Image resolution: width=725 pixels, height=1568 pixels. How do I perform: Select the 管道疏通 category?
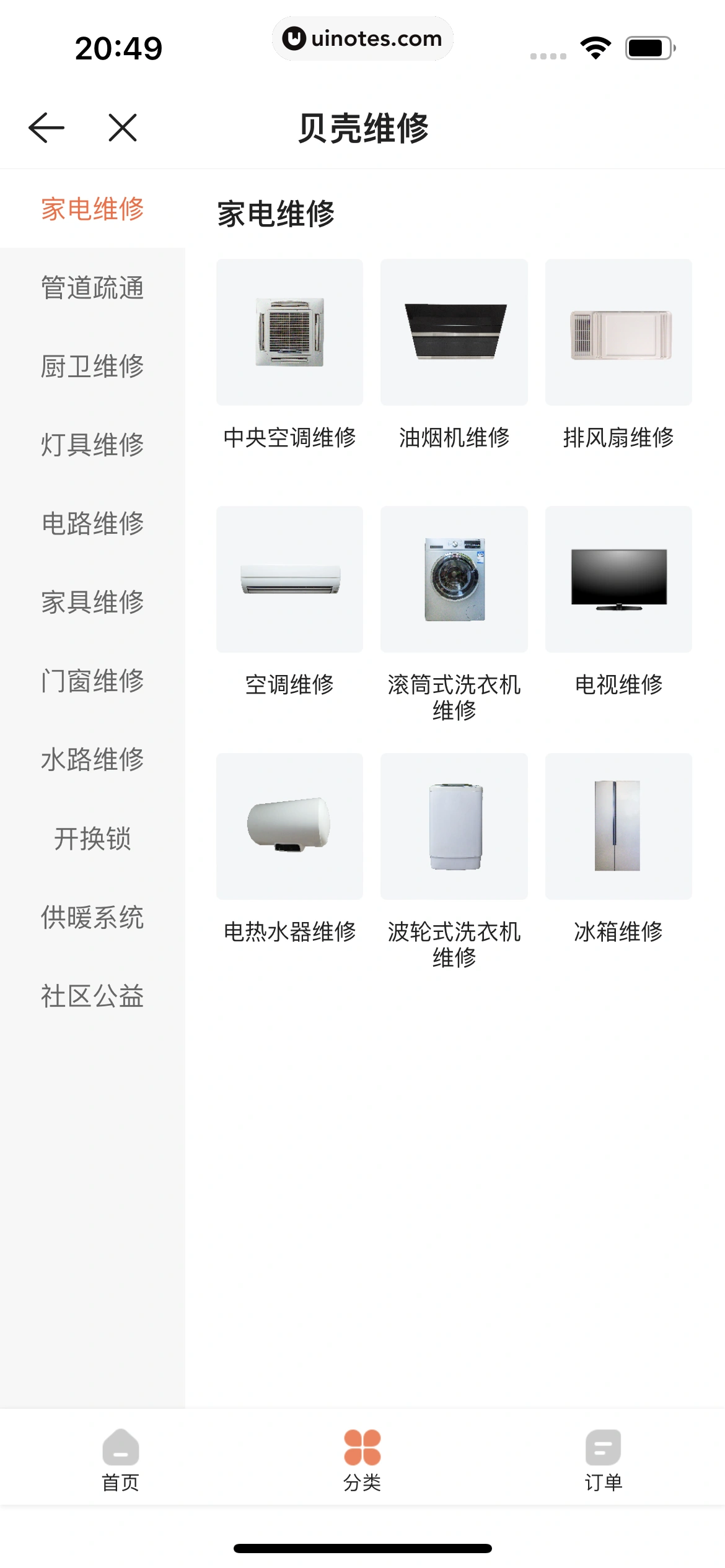[92, 288]
